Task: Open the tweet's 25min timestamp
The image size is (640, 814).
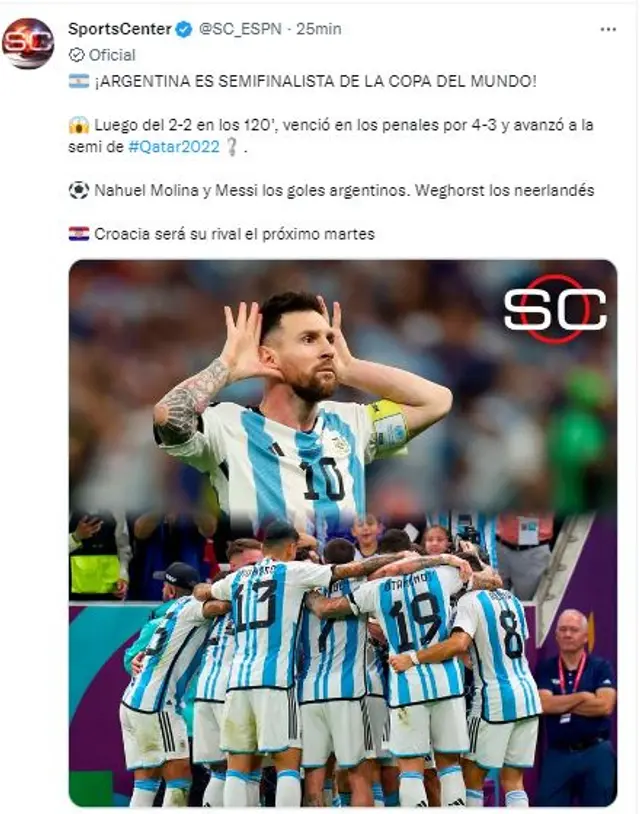Action: click(319, 29)
